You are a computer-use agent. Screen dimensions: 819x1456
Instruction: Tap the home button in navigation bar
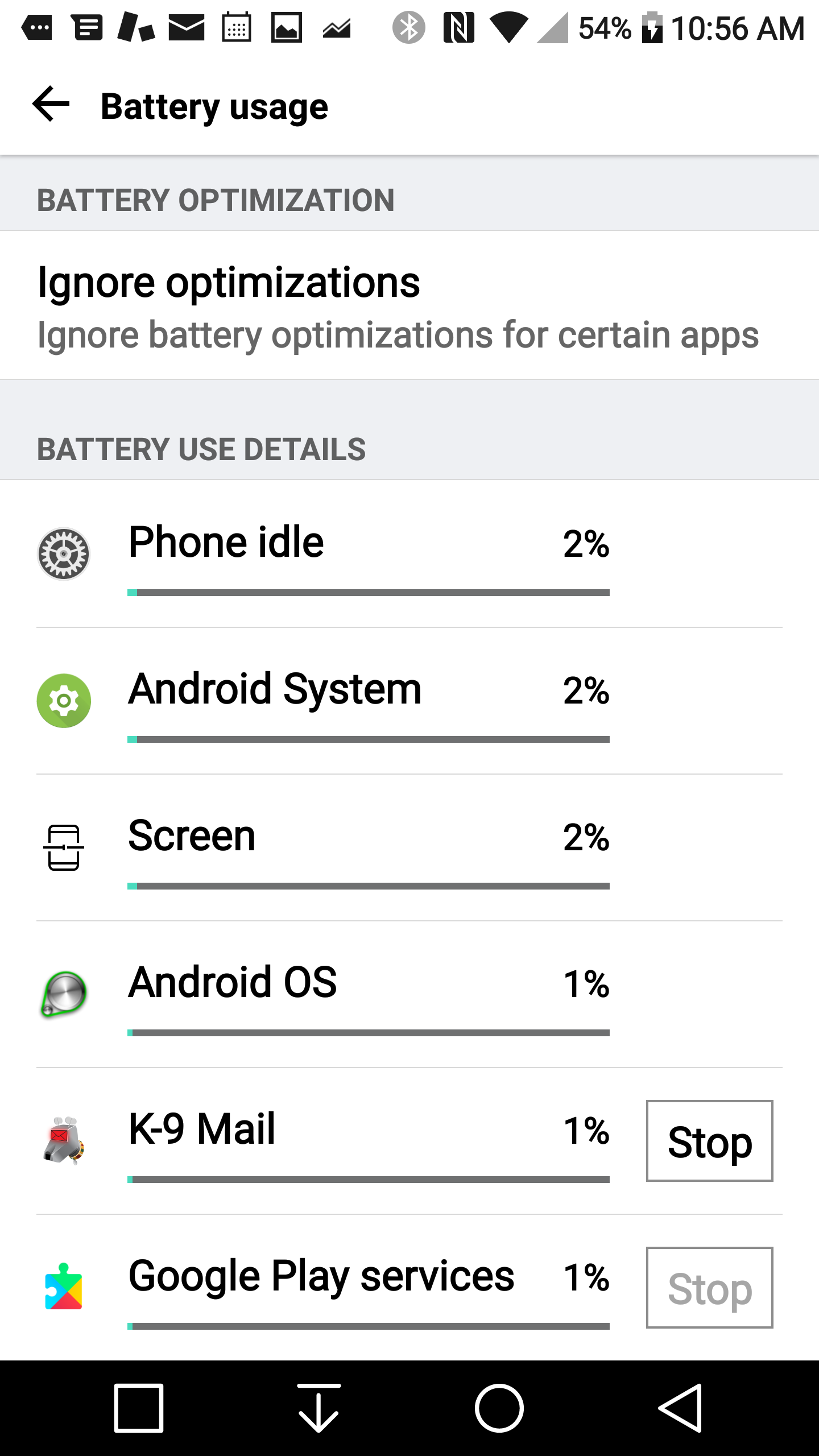click(499, 1408)
